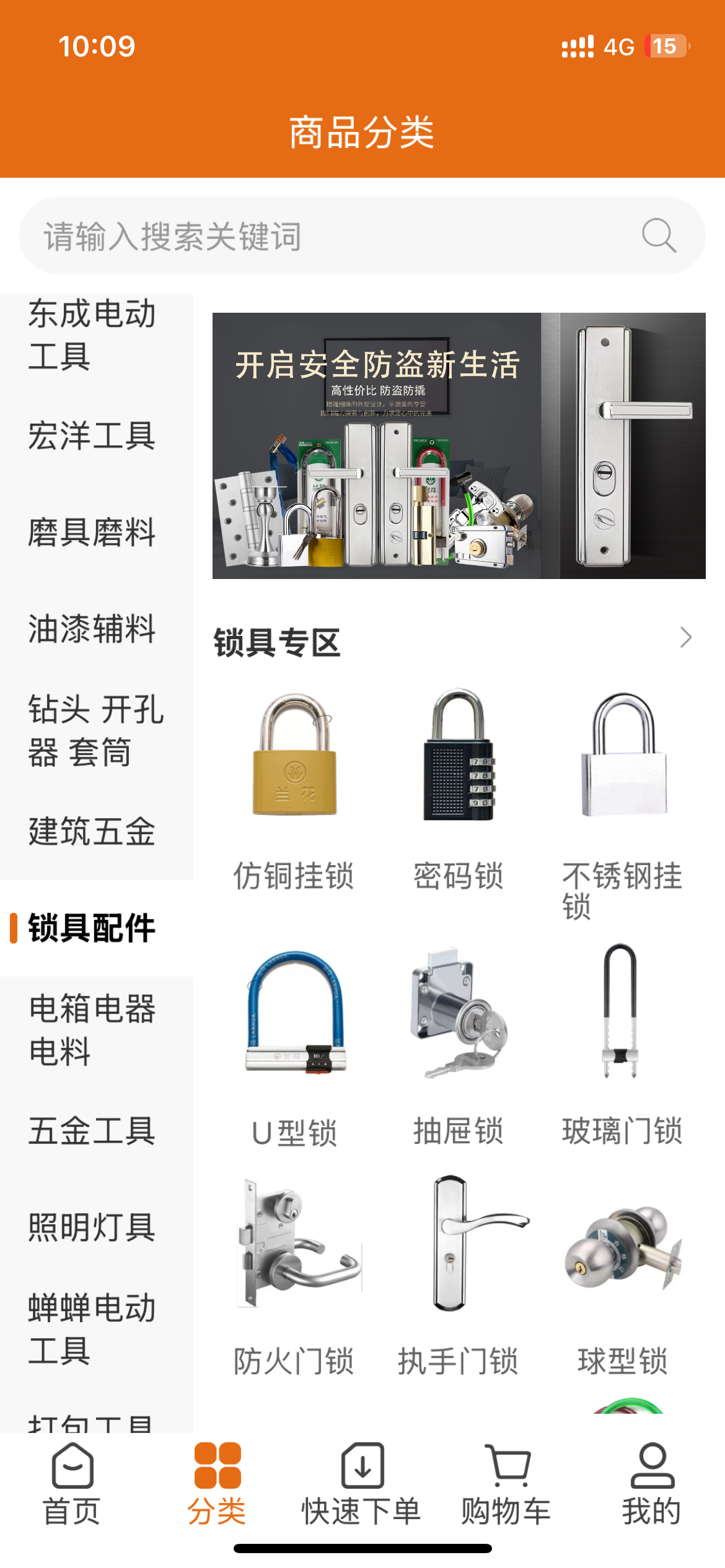The image size is (725, 1568).
Task: Open the 密码锁 item
Action: [459, 786]
